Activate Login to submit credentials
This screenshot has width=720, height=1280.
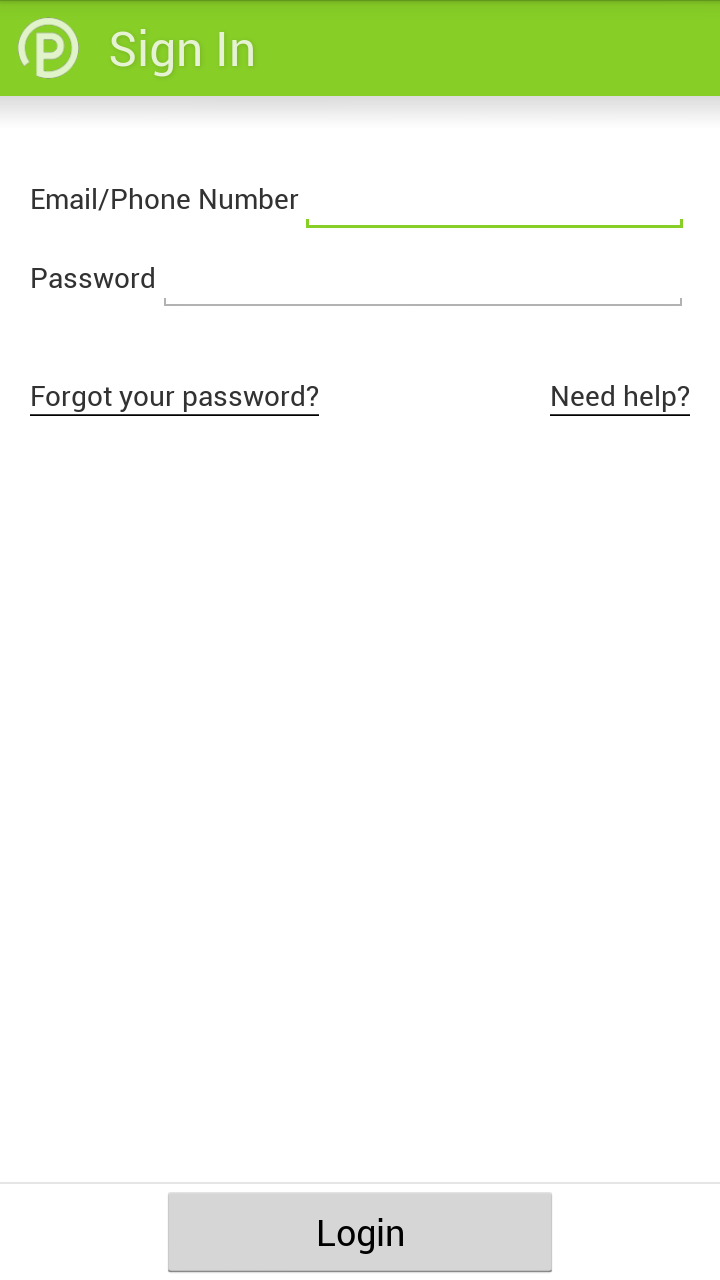[360, 1231]
